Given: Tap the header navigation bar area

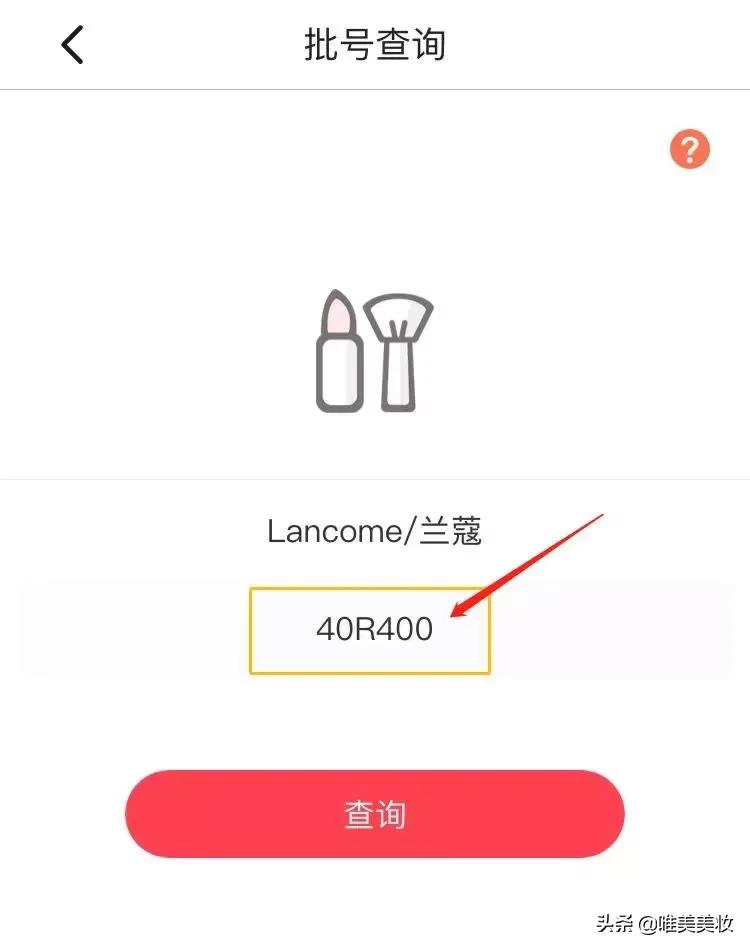Looking at the screenshot, I should click(x=375, y=44).
